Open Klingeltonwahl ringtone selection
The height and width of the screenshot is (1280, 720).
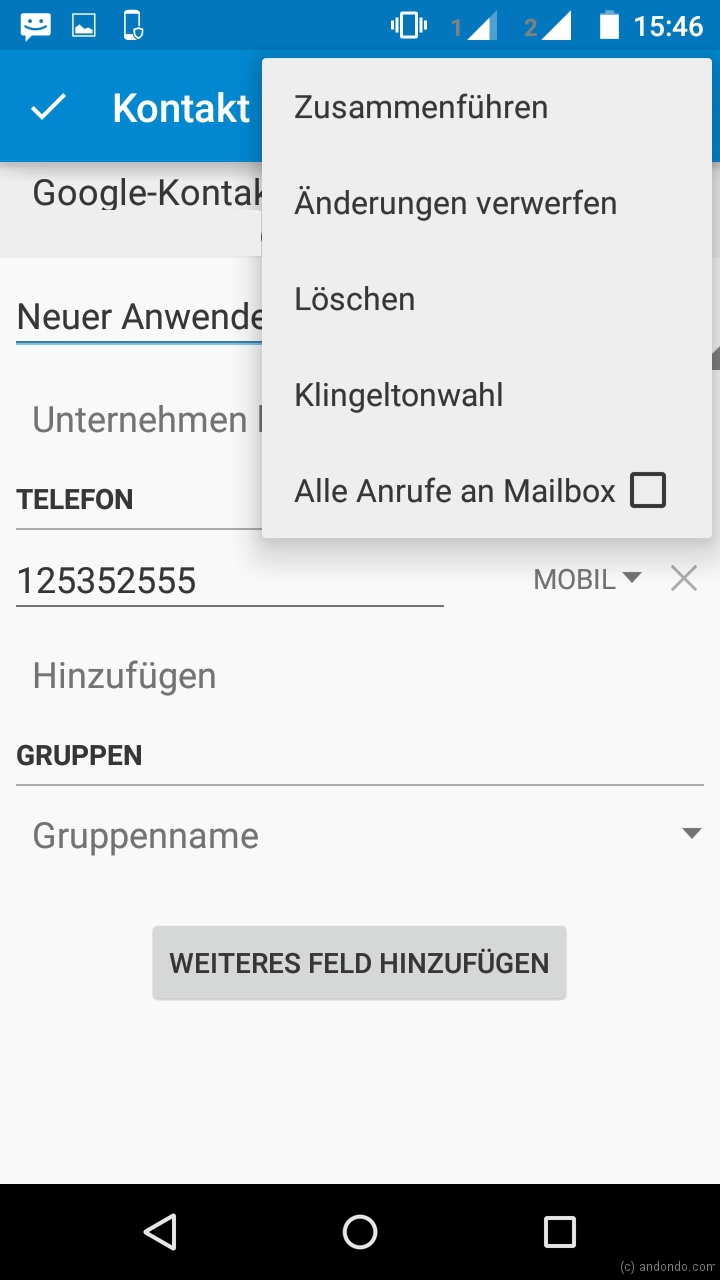(x=399, y=395)
